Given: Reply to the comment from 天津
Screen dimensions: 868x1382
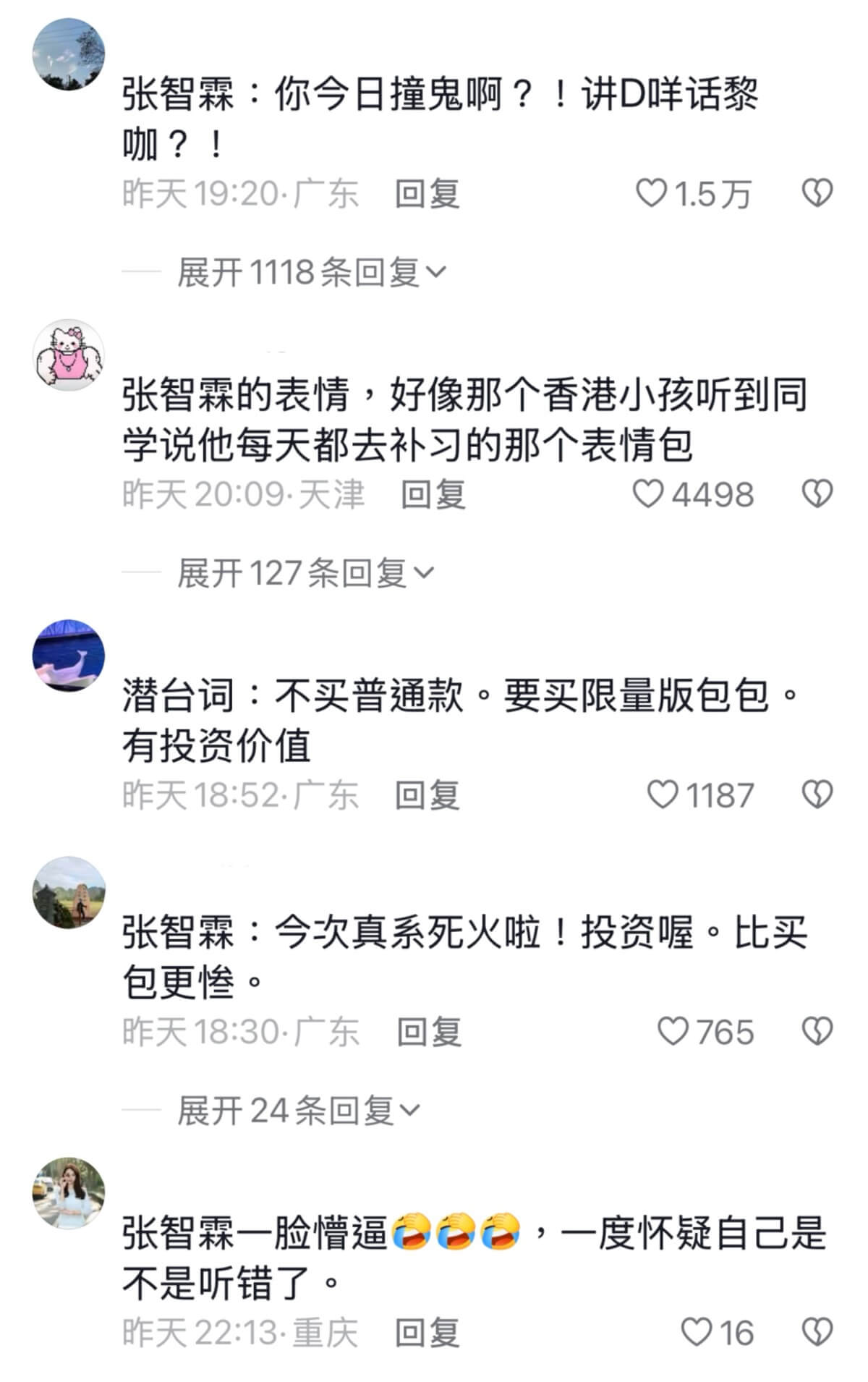Looking at the screenshot, I should click(x=433, y=495).
